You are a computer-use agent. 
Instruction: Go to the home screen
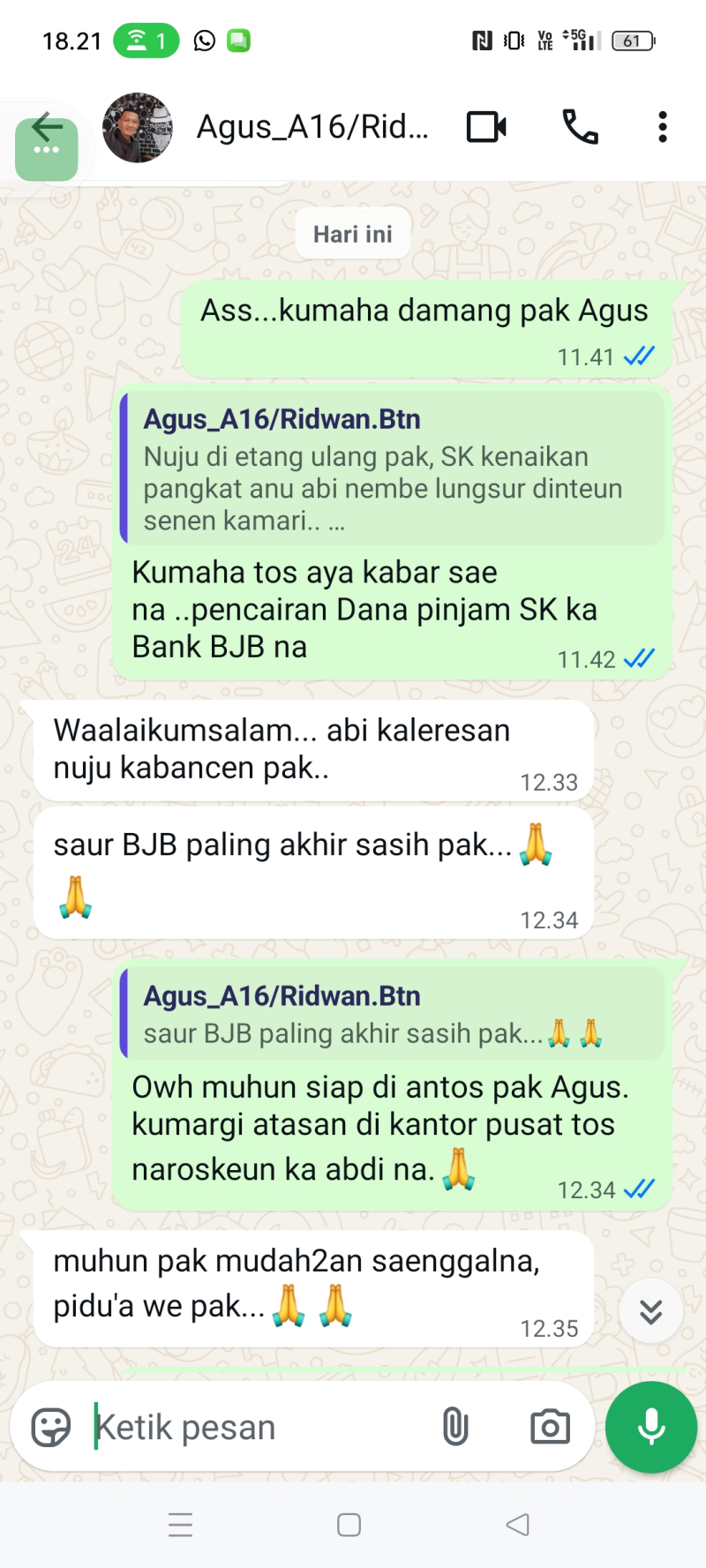click(349, 1525)
